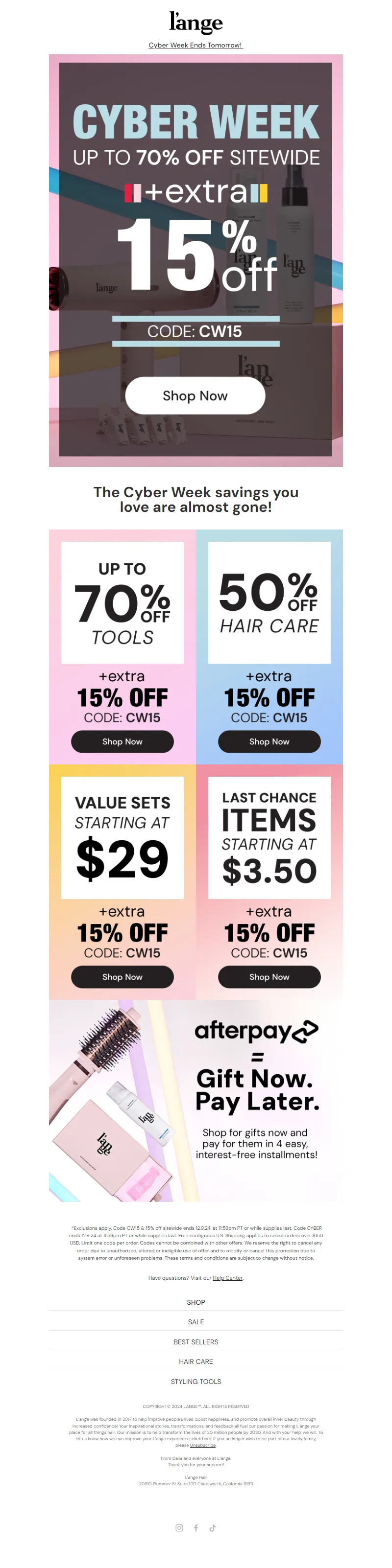Shop Now for 50% off hair care
The height and width of the screenshot is (1568, 392).
tap(269, 741)
